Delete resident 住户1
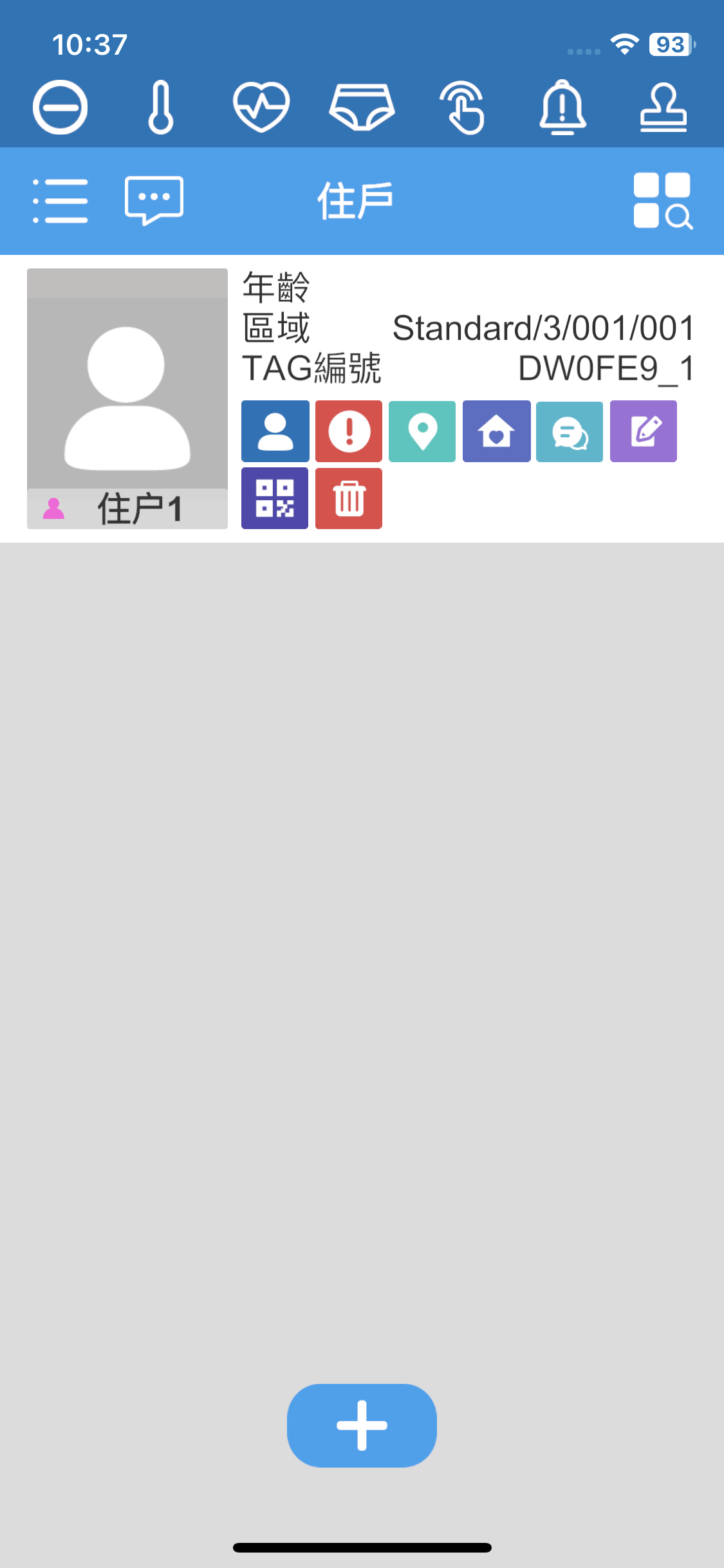 coord(349,498)
